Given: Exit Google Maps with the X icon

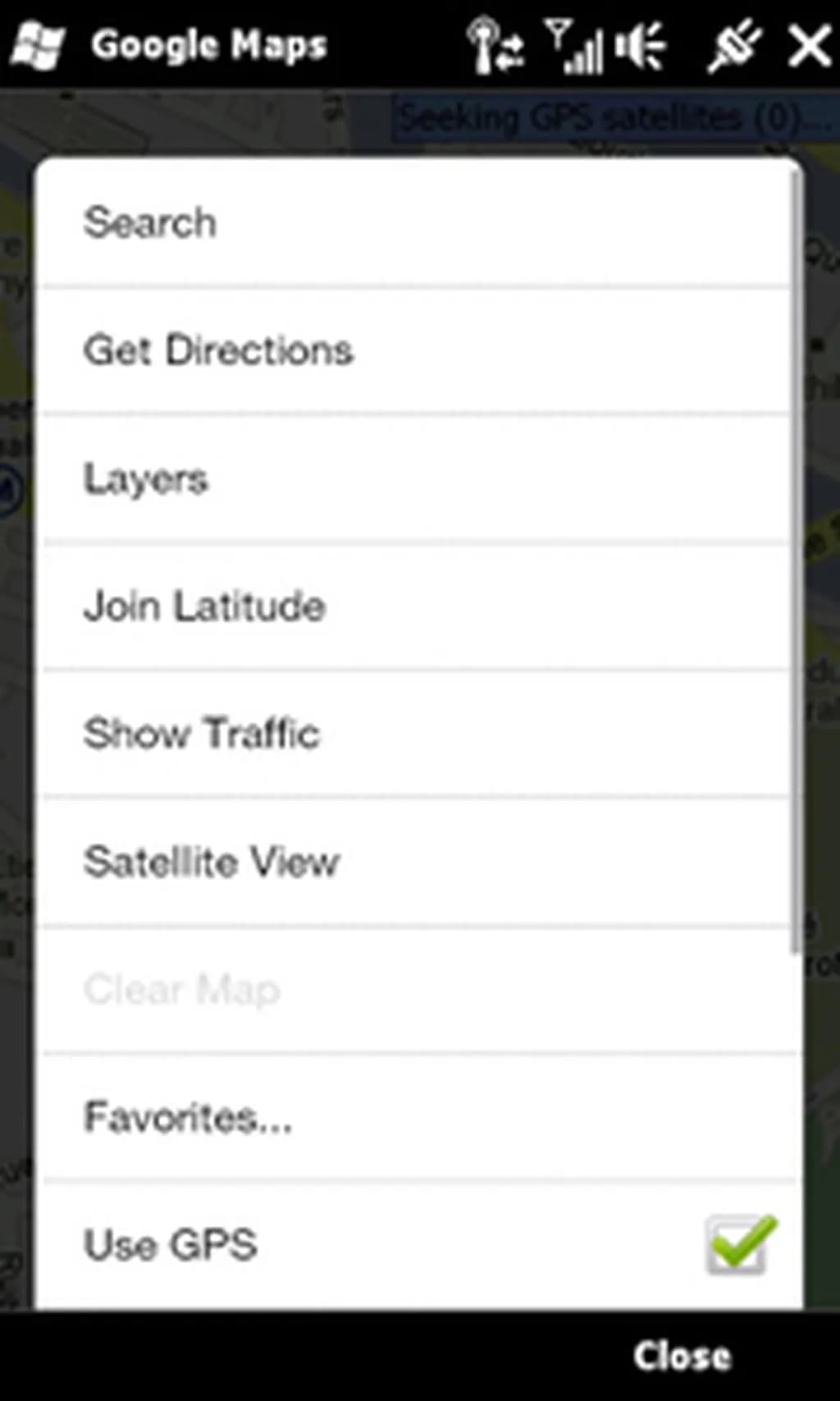Looking at the screenshot, I should pyautogui.click(x=809, y=46).
